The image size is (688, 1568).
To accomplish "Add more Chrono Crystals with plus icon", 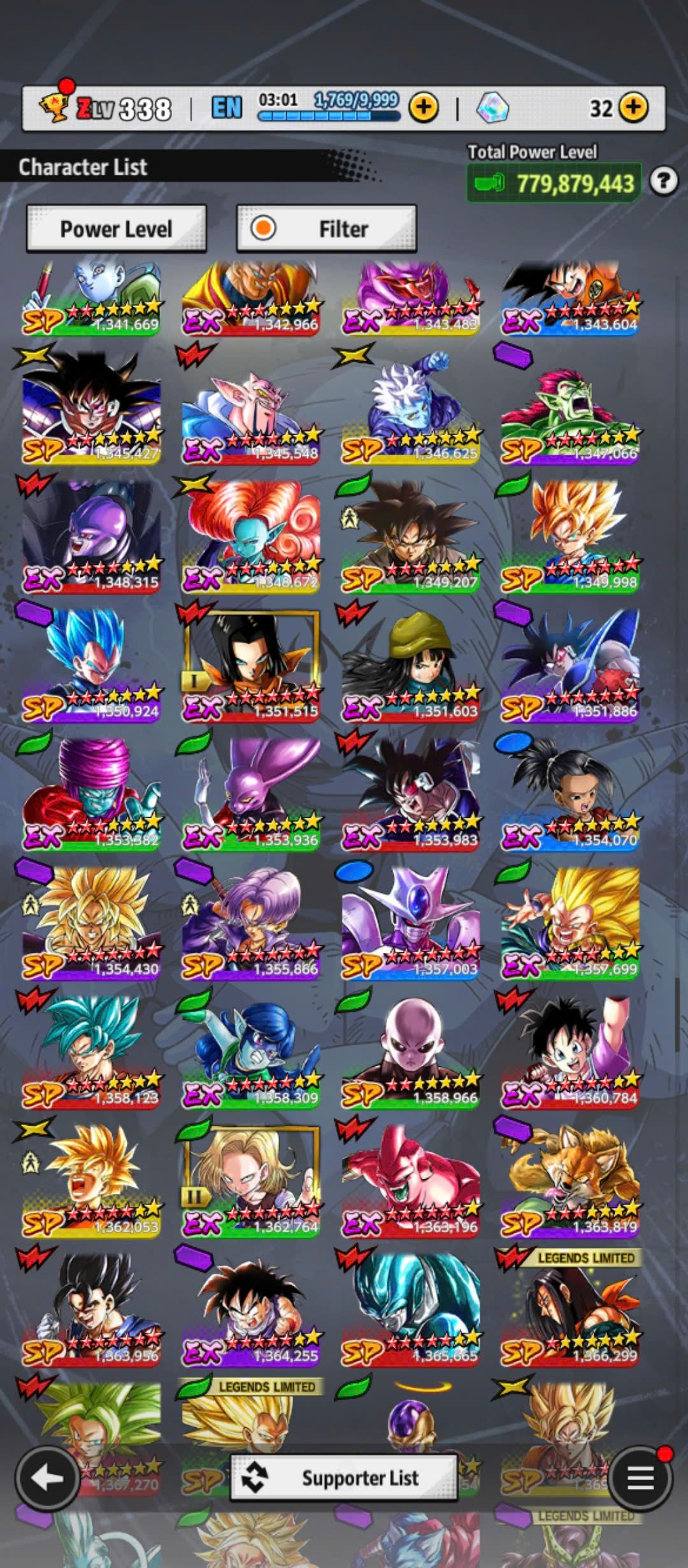I will tap(633, 108).
